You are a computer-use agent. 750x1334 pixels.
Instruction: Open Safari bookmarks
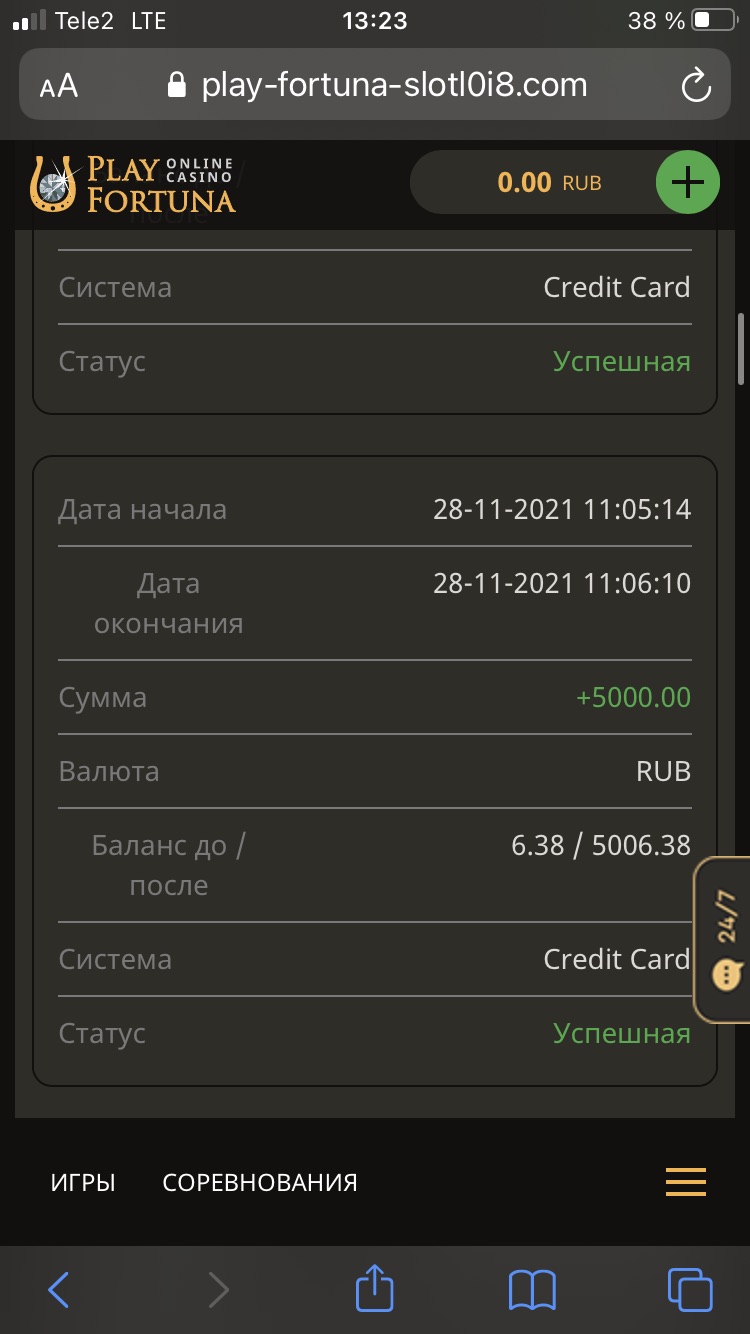pyautogui.click(x=532, y=1290)
